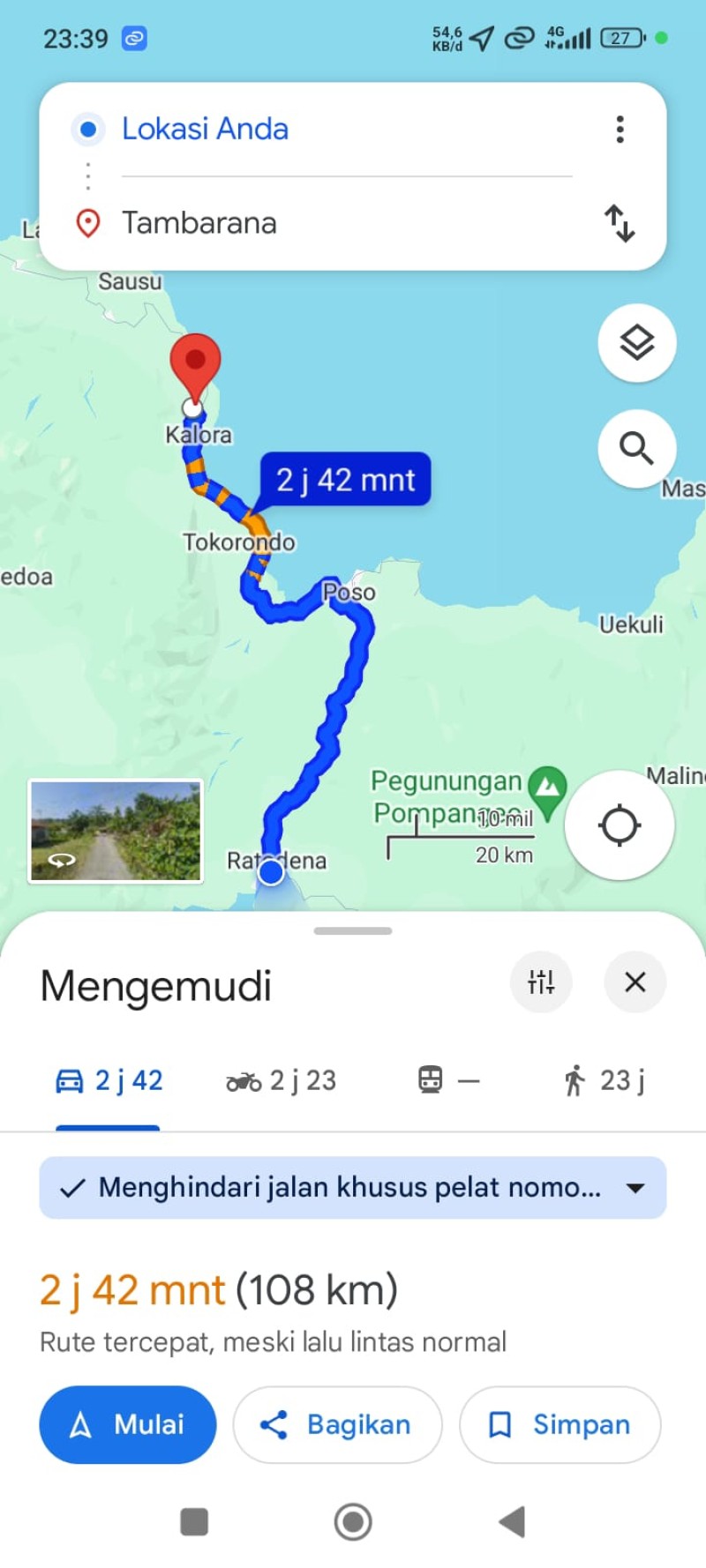Search along the route

[x=637, y=448]
